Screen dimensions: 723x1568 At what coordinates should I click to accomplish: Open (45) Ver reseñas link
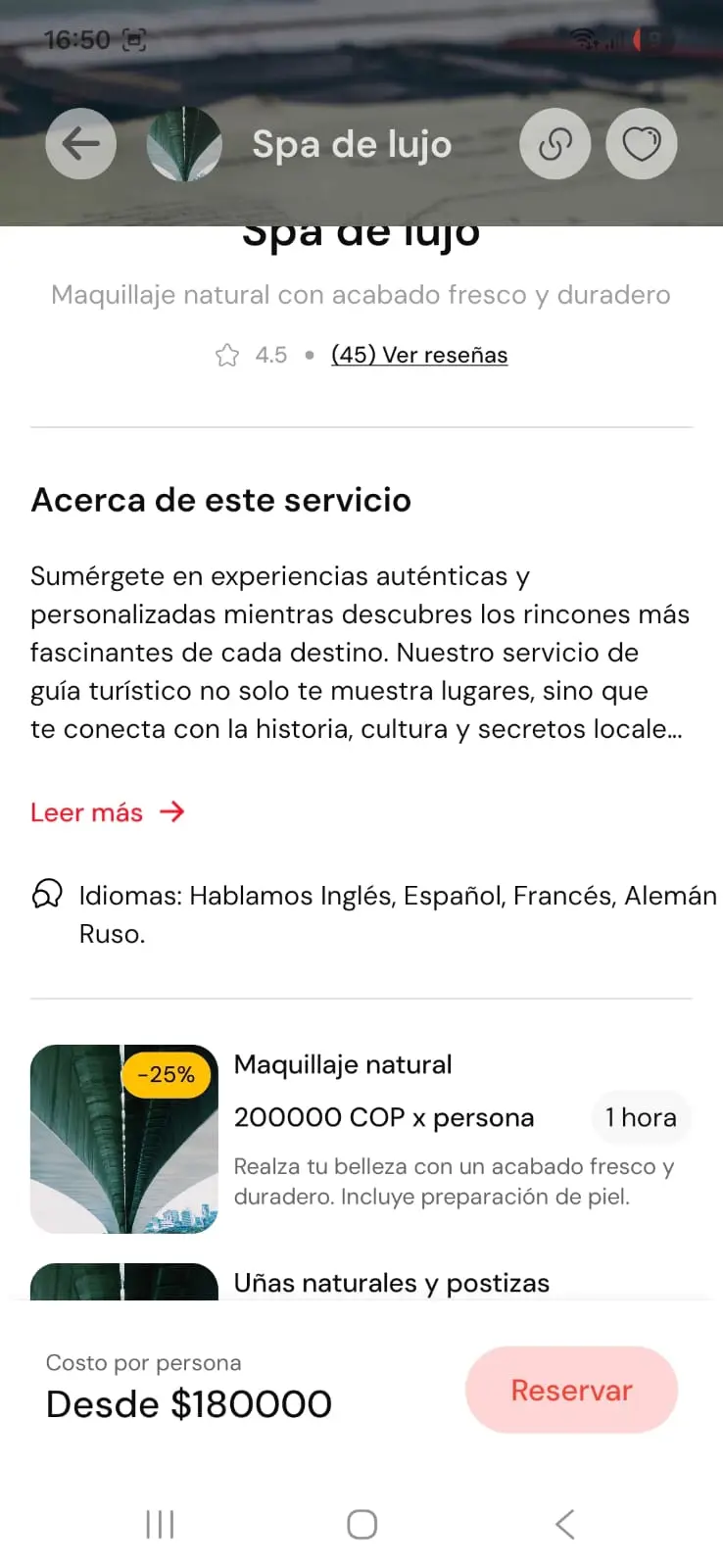tap(419, 355)
